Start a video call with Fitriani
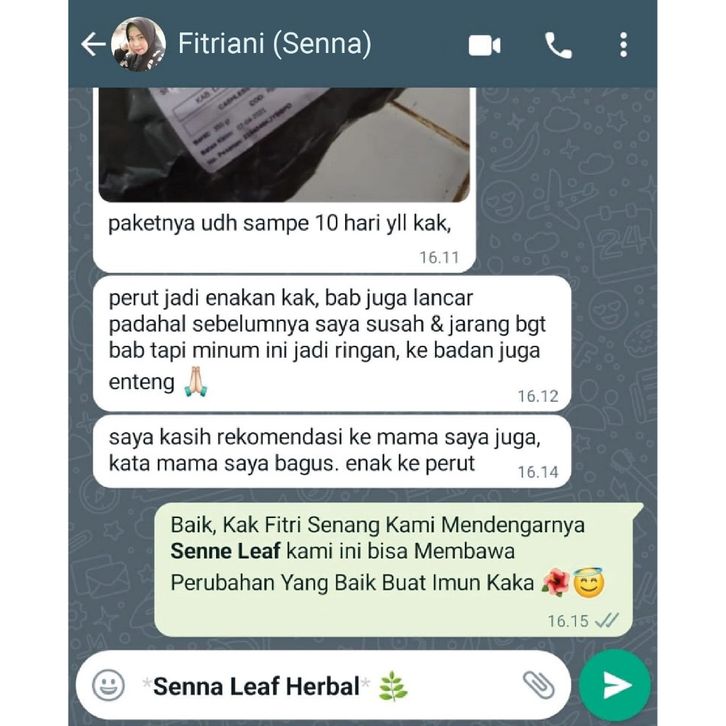 tap(485, 45)
